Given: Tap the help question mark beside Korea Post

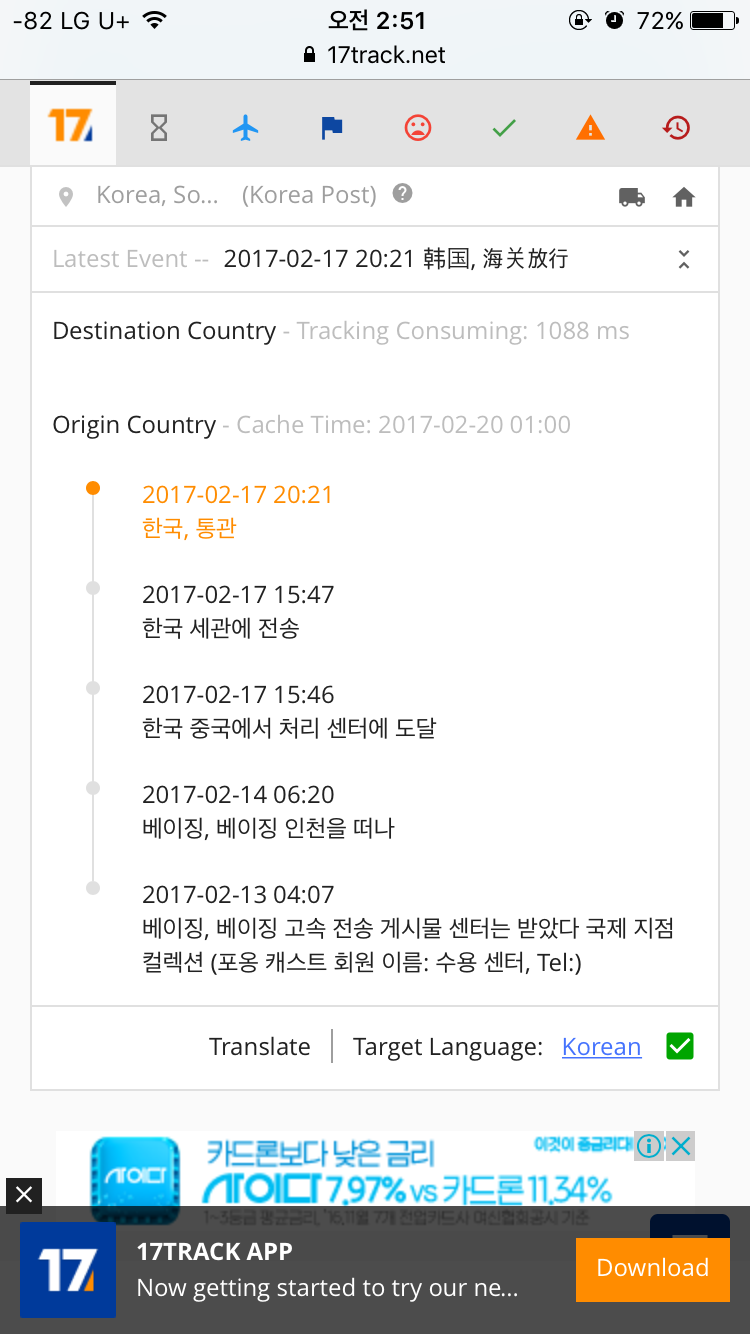Looking at the screenshot, I should [x=402, y=194].
